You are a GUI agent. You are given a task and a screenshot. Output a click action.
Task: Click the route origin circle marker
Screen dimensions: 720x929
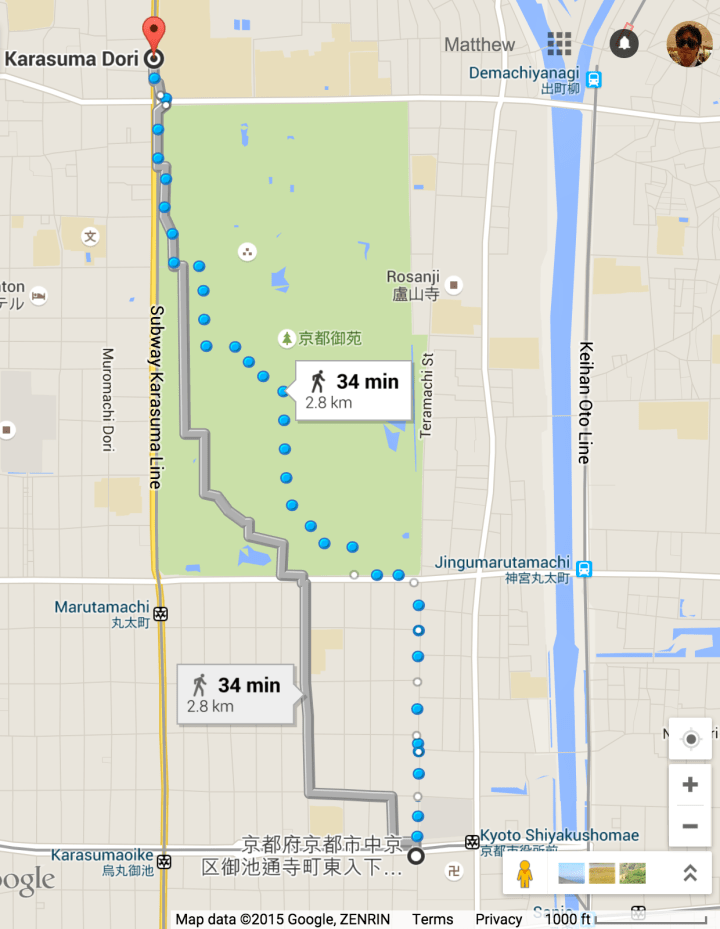point(417,855)
